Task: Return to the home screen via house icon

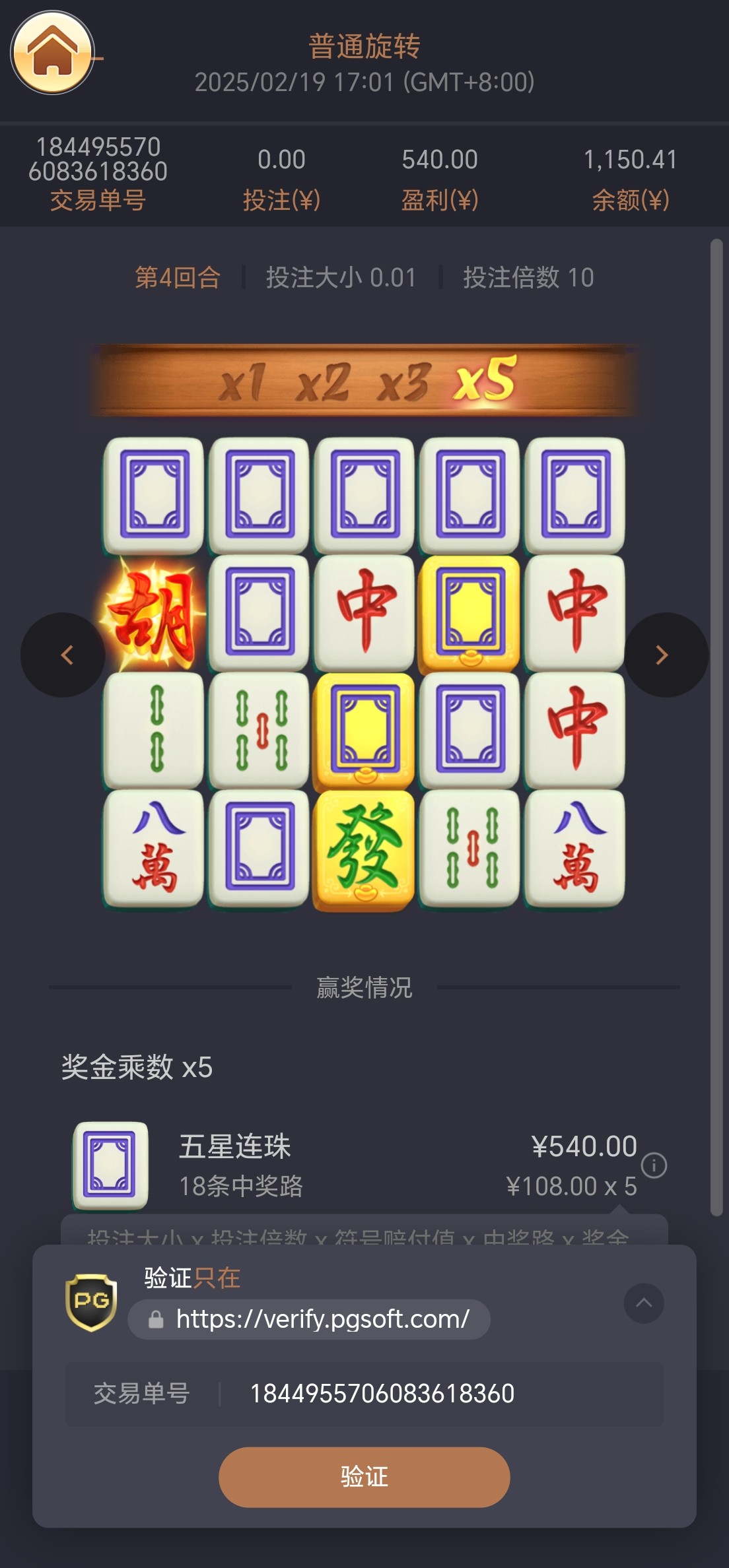Action: click(52, 53)
